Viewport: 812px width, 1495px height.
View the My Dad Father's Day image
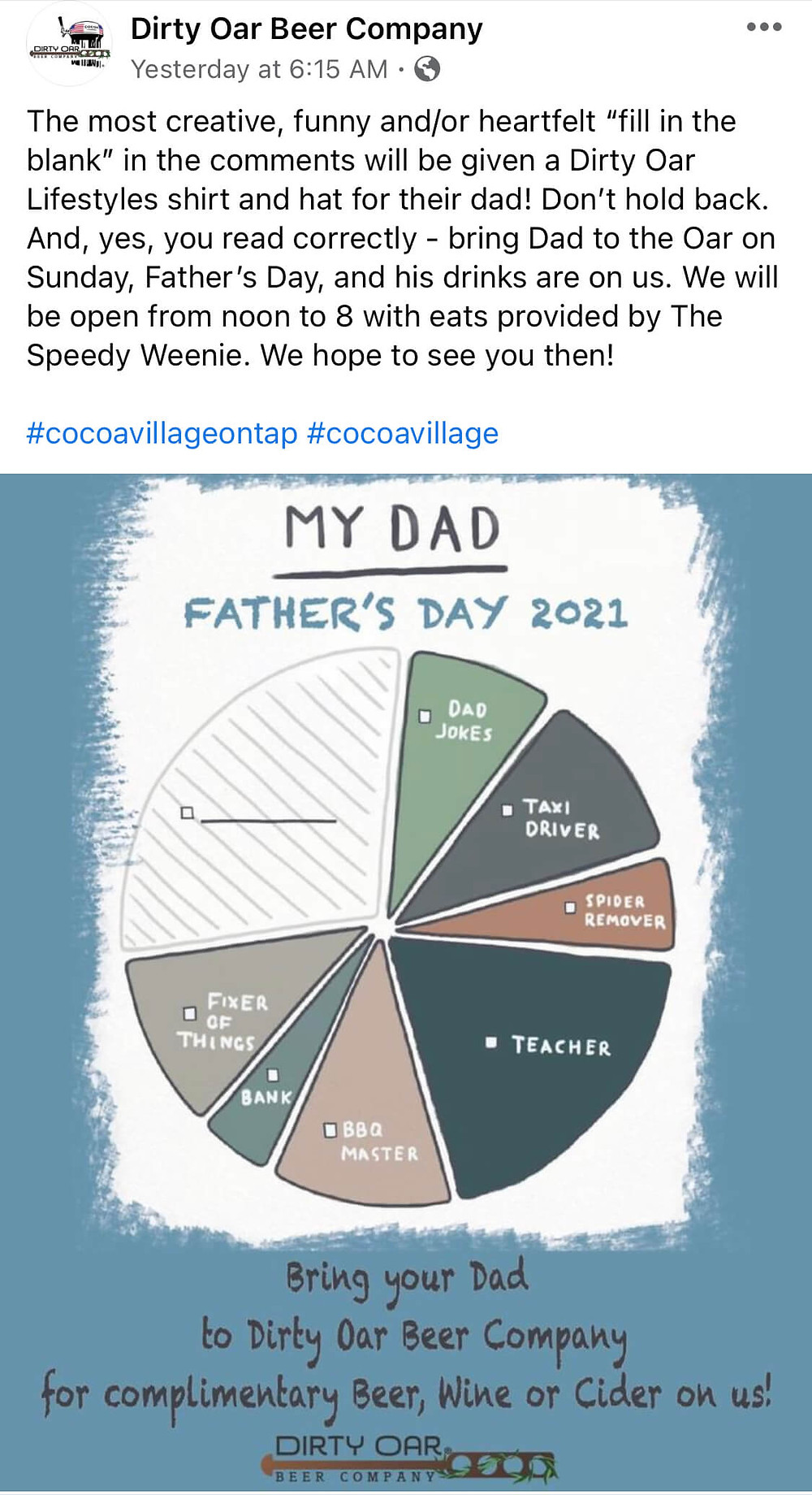pos(406,982)
